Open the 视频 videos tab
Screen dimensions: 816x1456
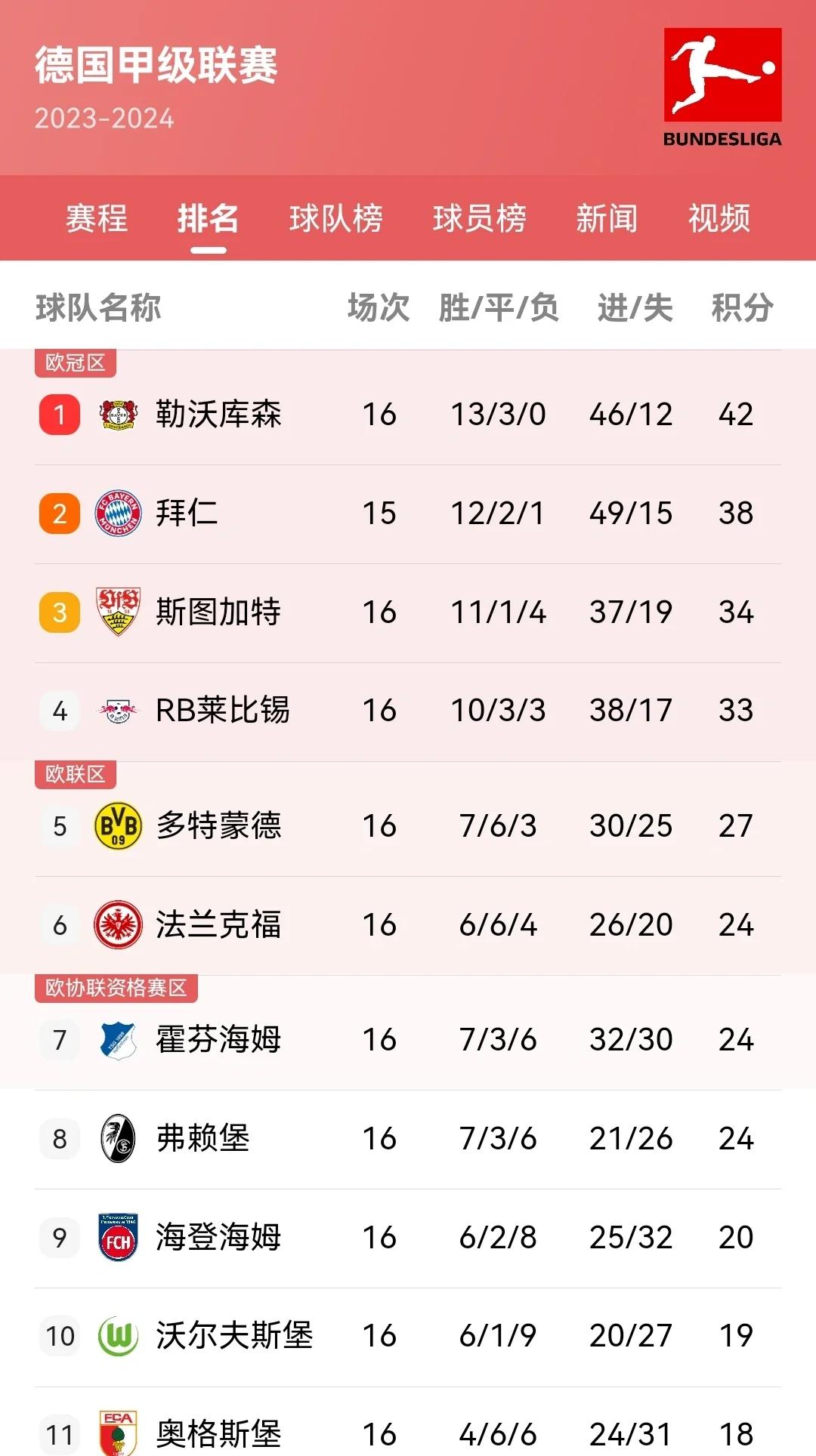tap(717, 218)
